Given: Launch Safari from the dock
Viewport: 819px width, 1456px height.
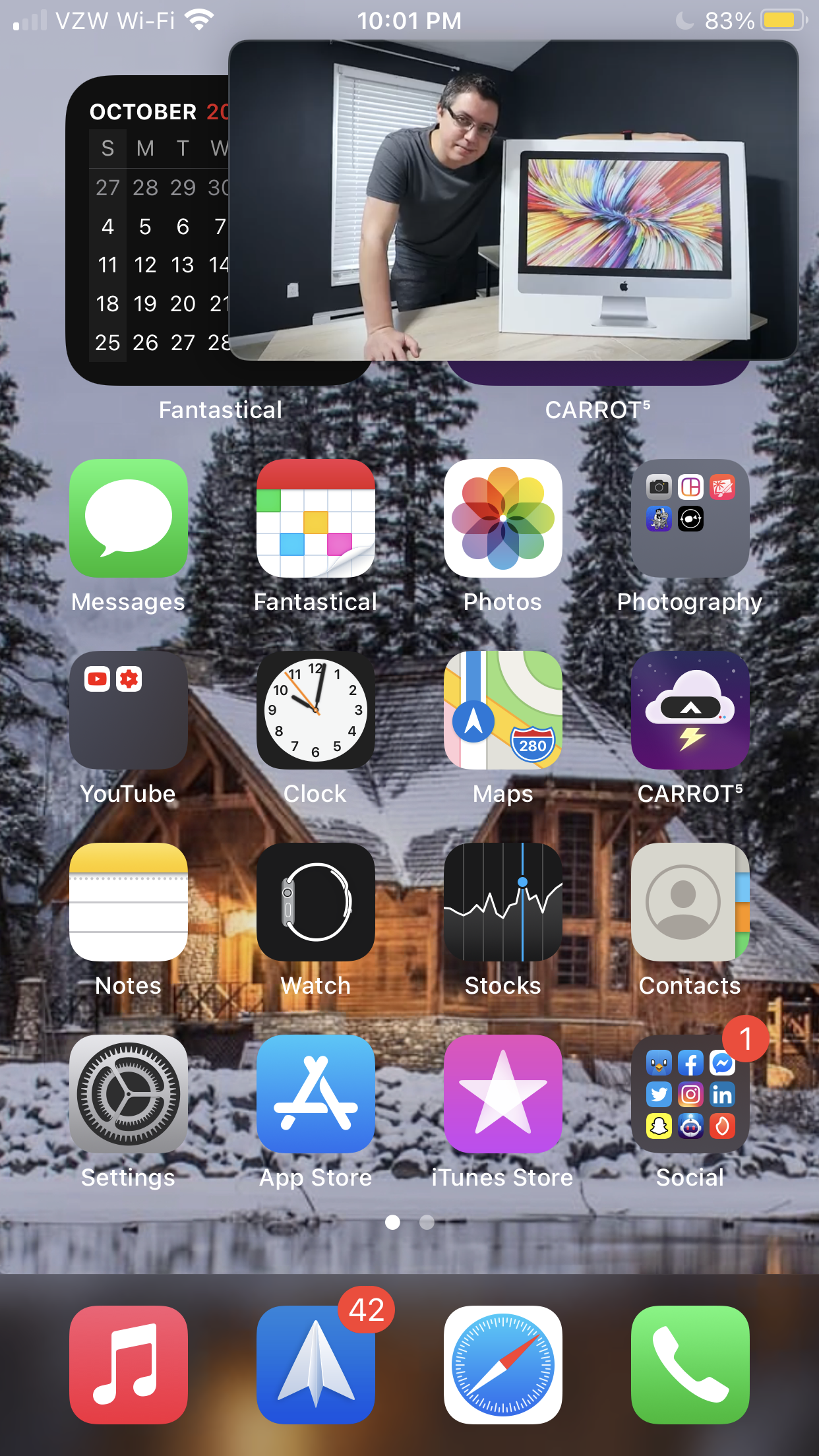Looking at the screenshot, I should [x=503, y=1365].
